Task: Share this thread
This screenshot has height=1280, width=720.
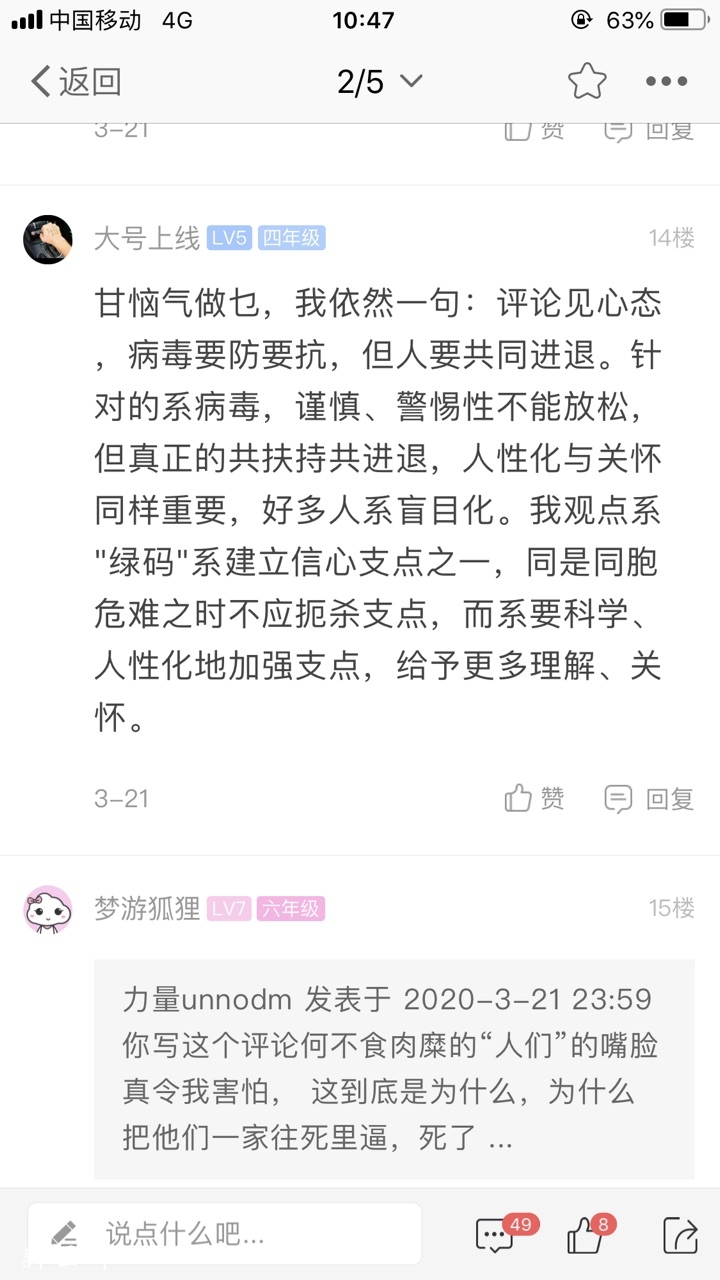Action: coord(680,1235)
